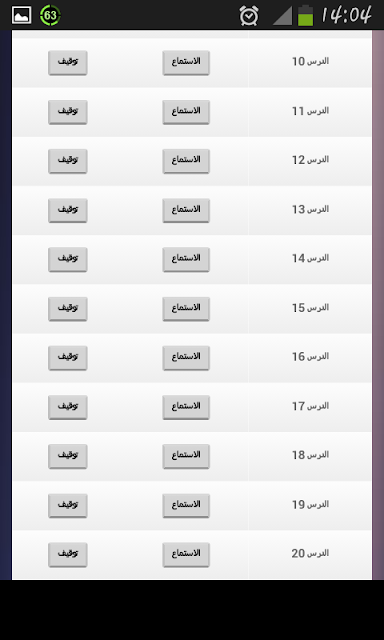Play lesson 19 audio
The height and width of the screenshot is (640, 384).
[186, 506]
